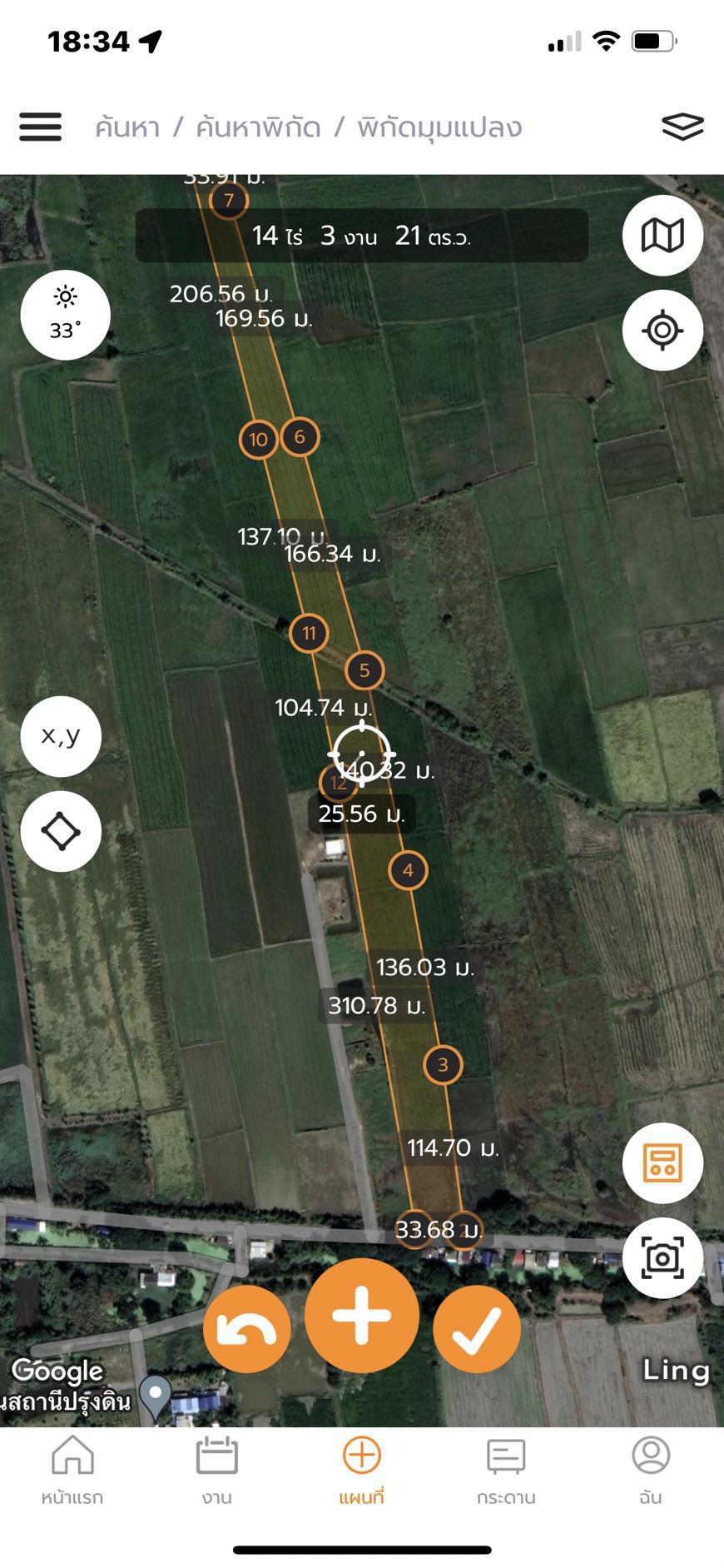Capture a map screenshot

(x=662, y=1257)
